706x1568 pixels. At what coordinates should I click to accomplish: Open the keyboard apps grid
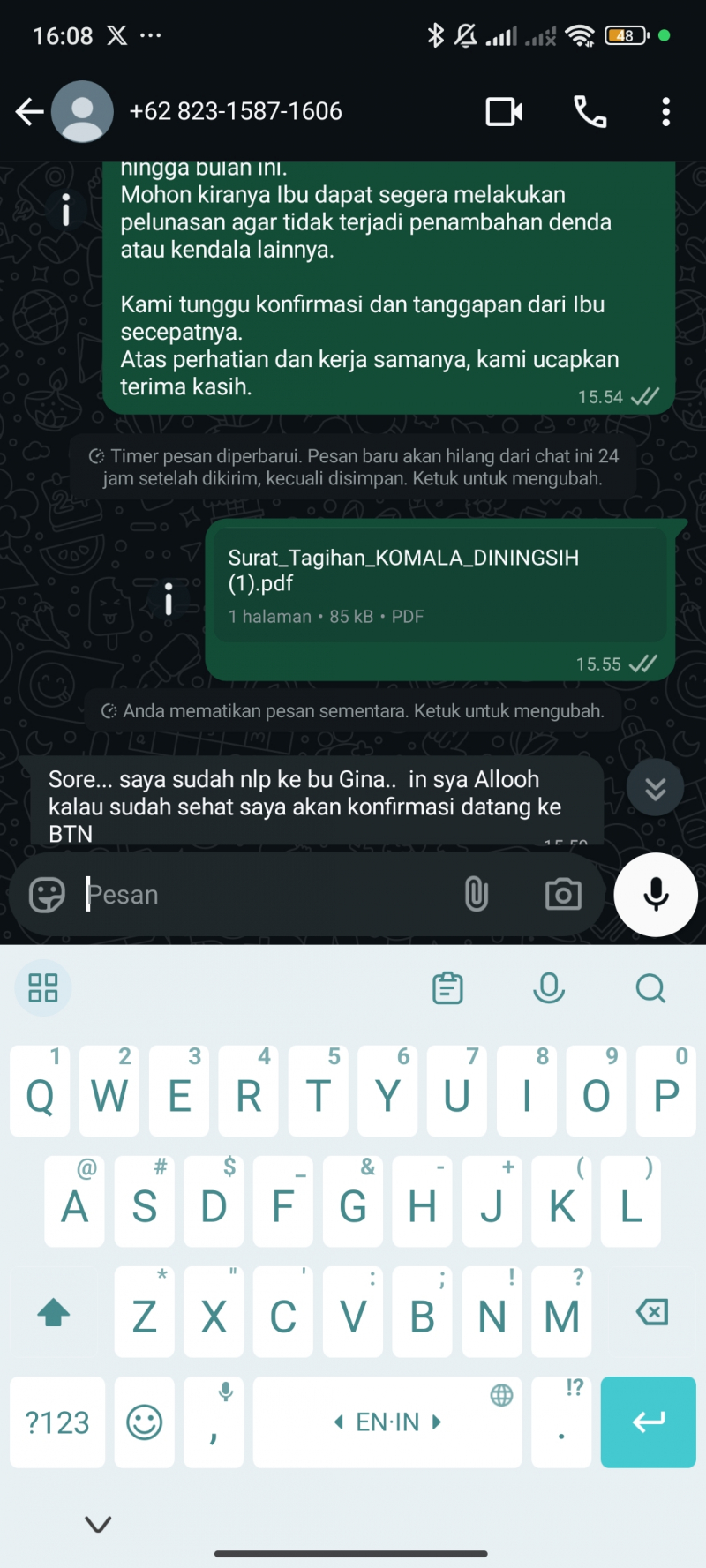click(41, 987)
